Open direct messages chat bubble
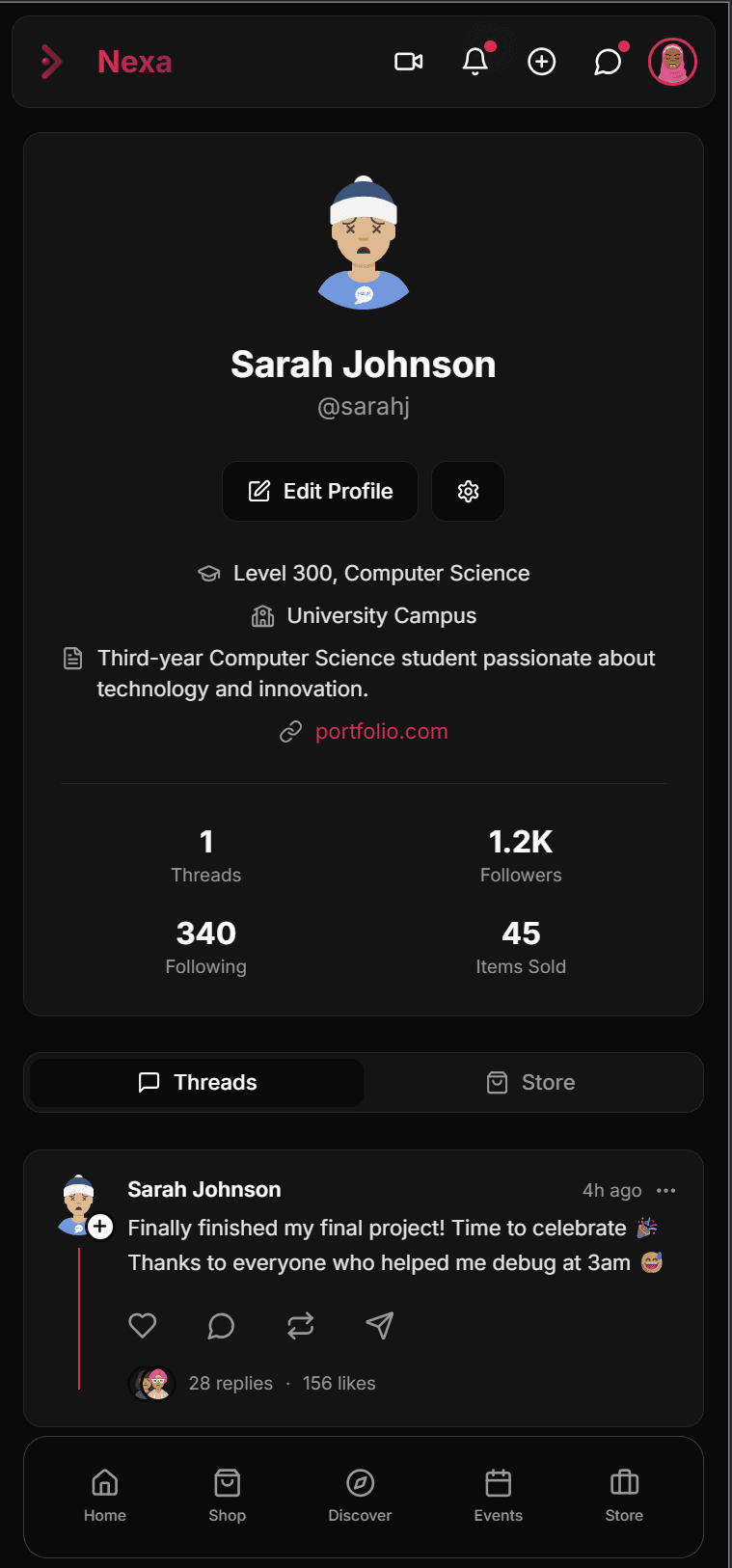The width and height of the screenshot is (732, 1568). (607, 61)
